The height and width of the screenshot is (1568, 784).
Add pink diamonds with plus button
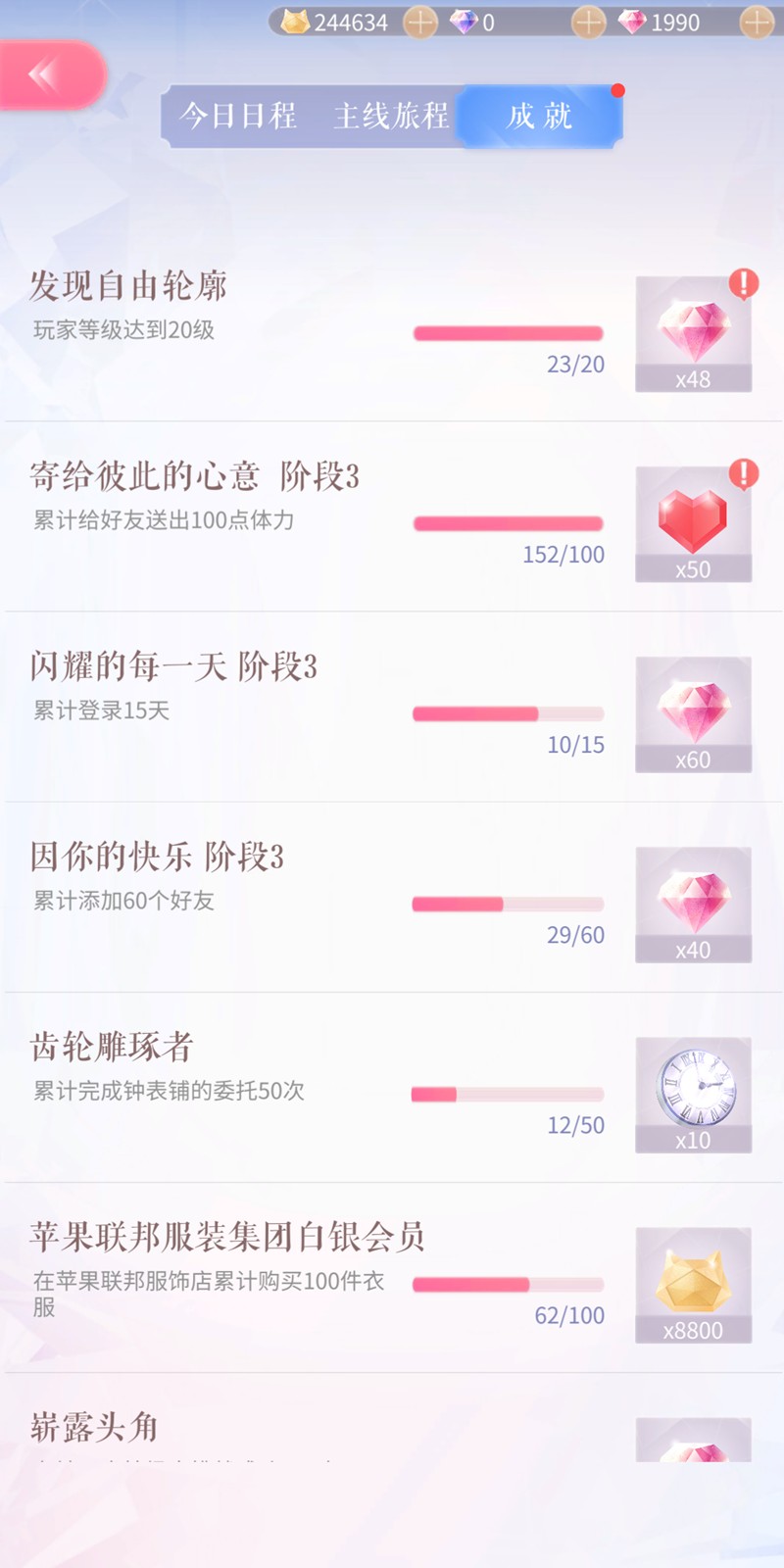click(757, 23)
